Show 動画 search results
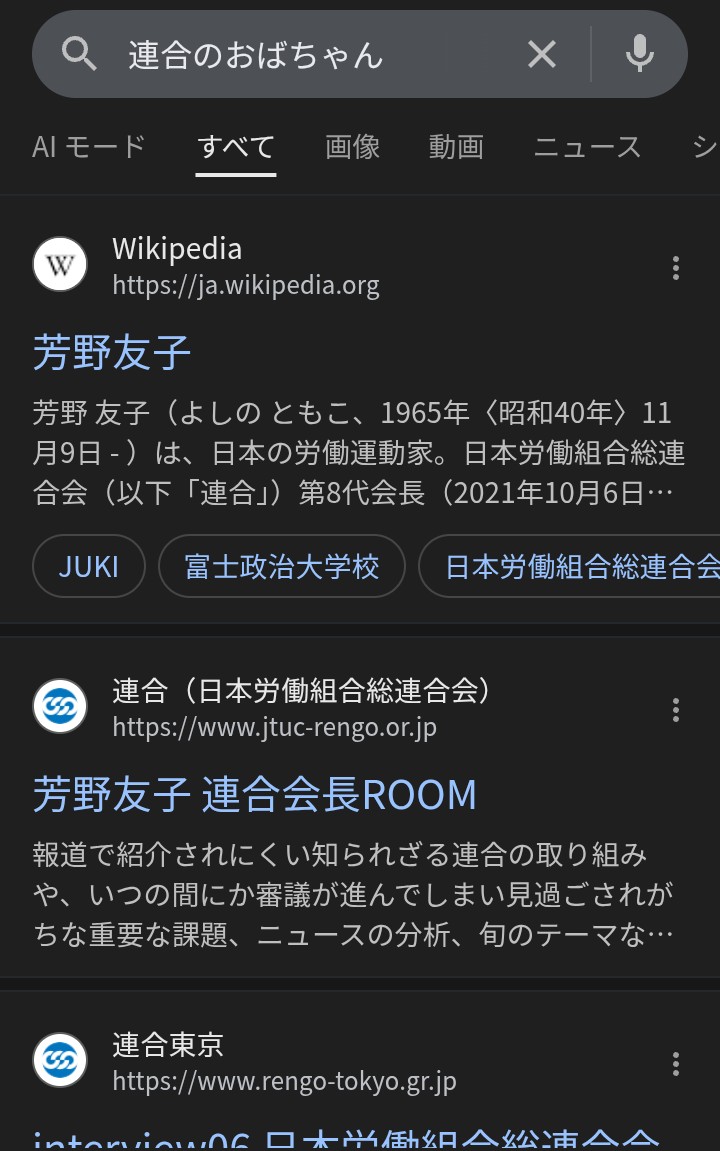The width and height of the screenshot is (720, 1151). (456, 147)
